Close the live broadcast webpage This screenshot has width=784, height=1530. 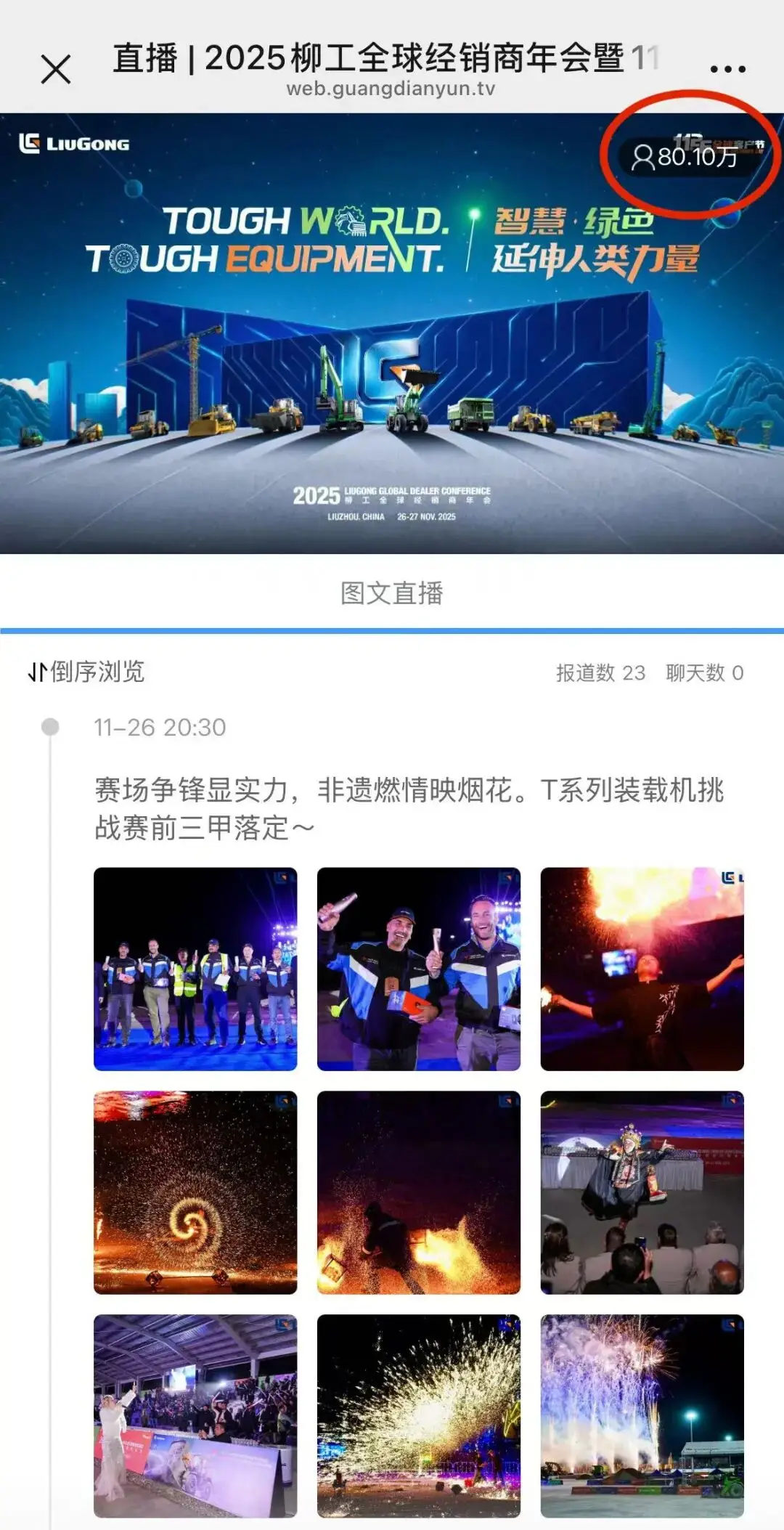56,70
